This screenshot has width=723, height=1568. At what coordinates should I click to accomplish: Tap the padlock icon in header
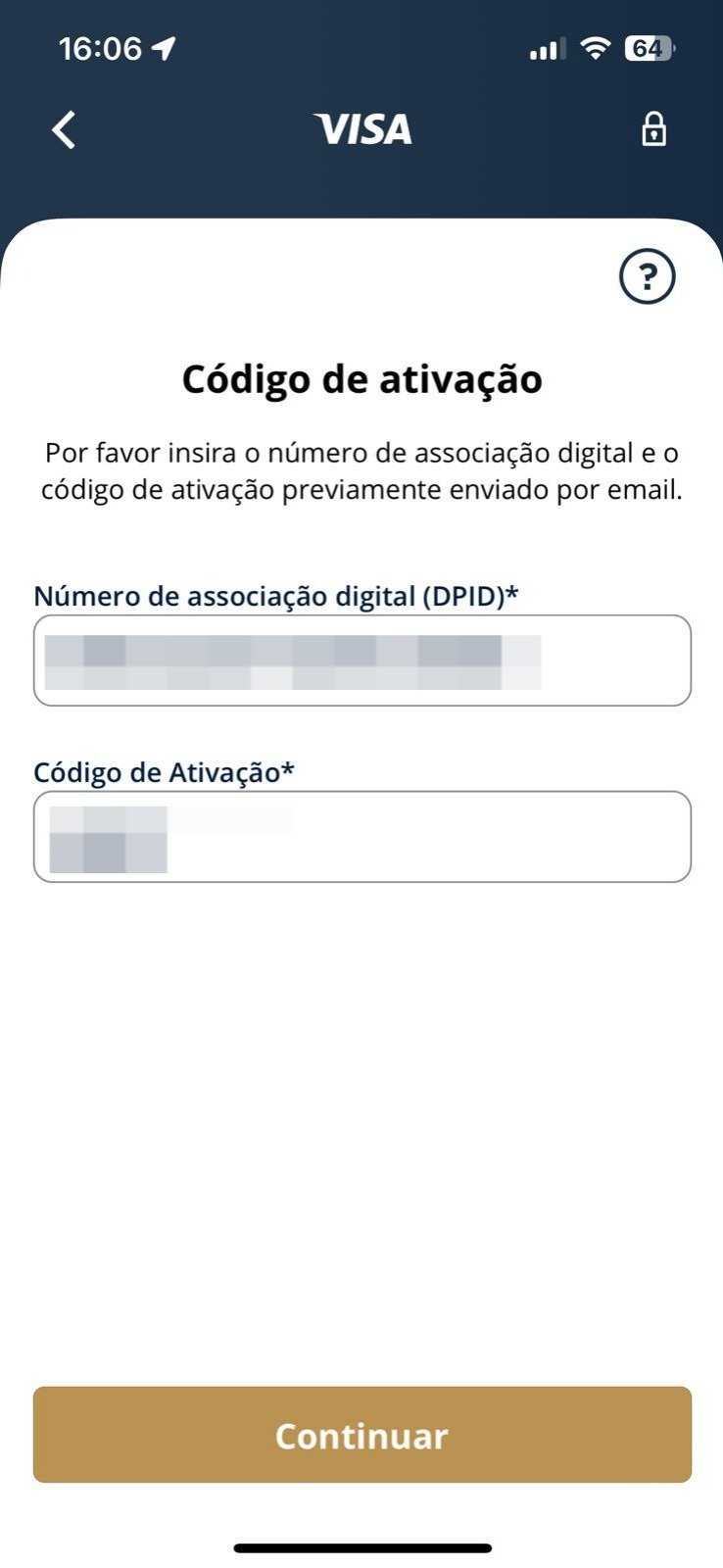(x=653, y=129)
